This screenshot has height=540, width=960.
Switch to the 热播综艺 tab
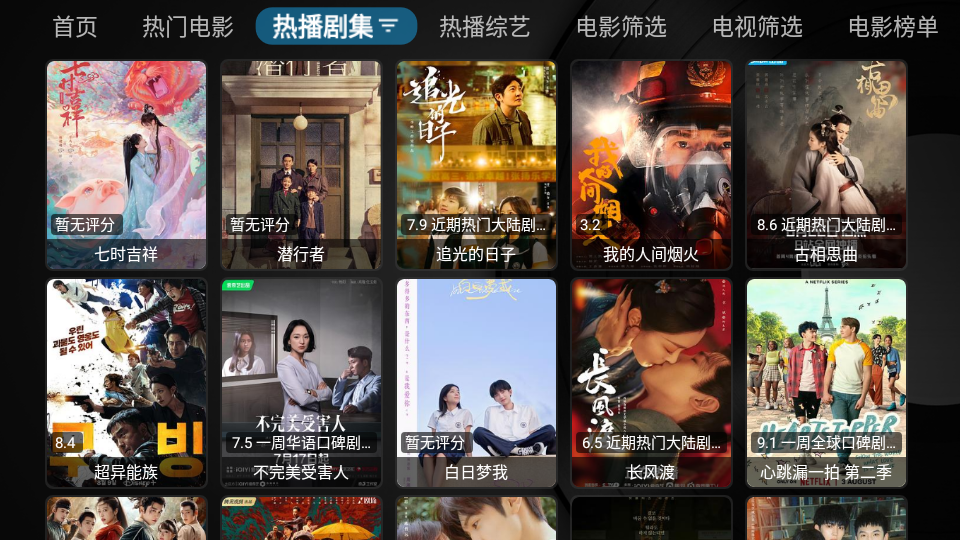point(485,27)
